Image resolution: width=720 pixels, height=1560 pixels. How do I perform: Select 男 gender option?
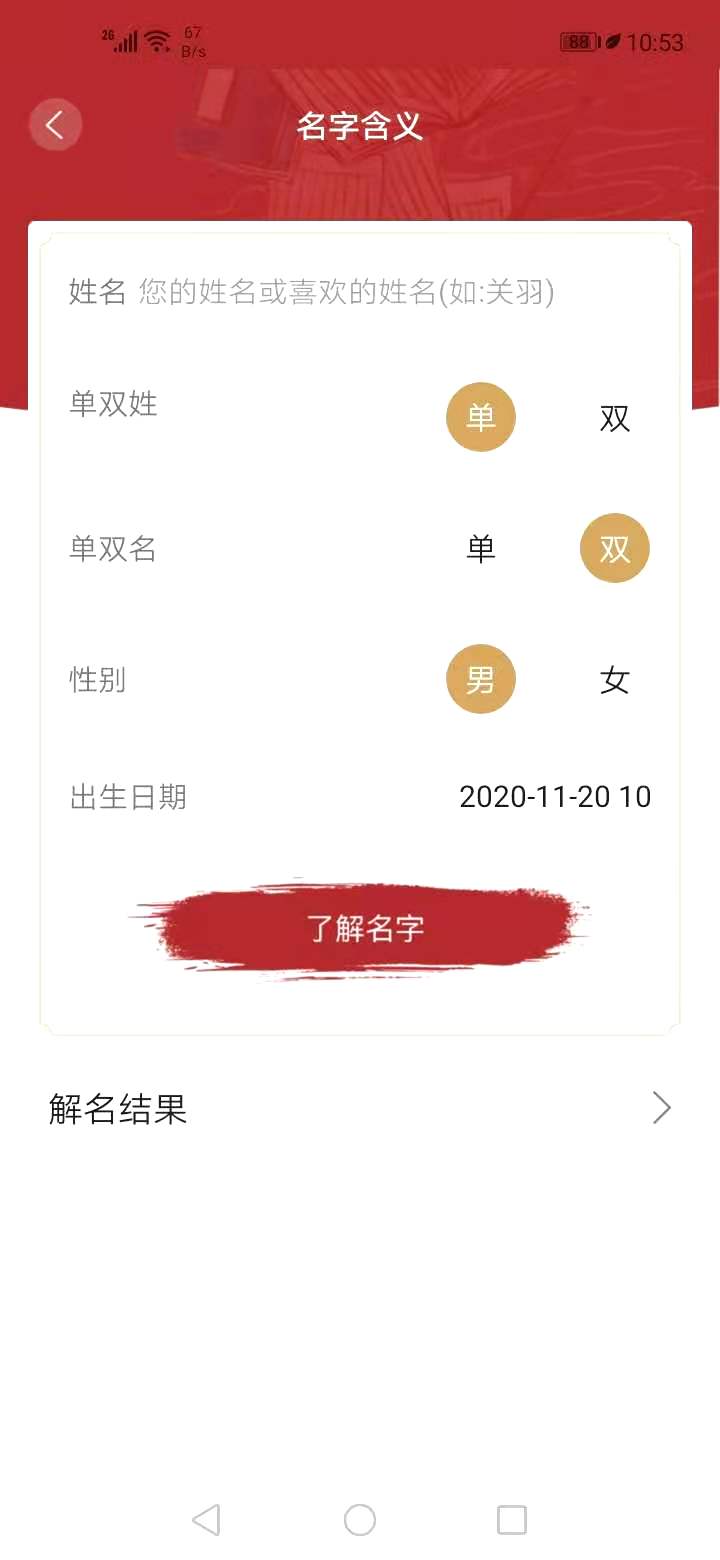(x=480, y=679)
